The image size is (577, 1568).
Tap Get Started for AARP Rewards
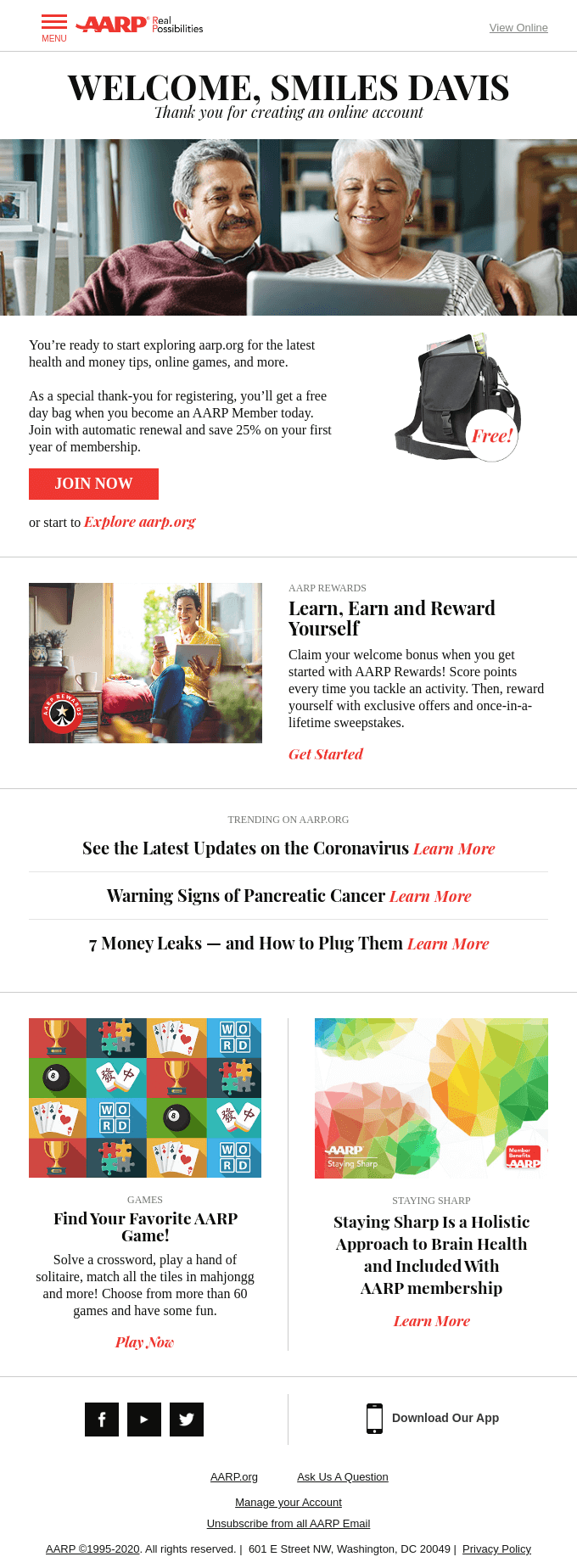(x=325, y=754)
